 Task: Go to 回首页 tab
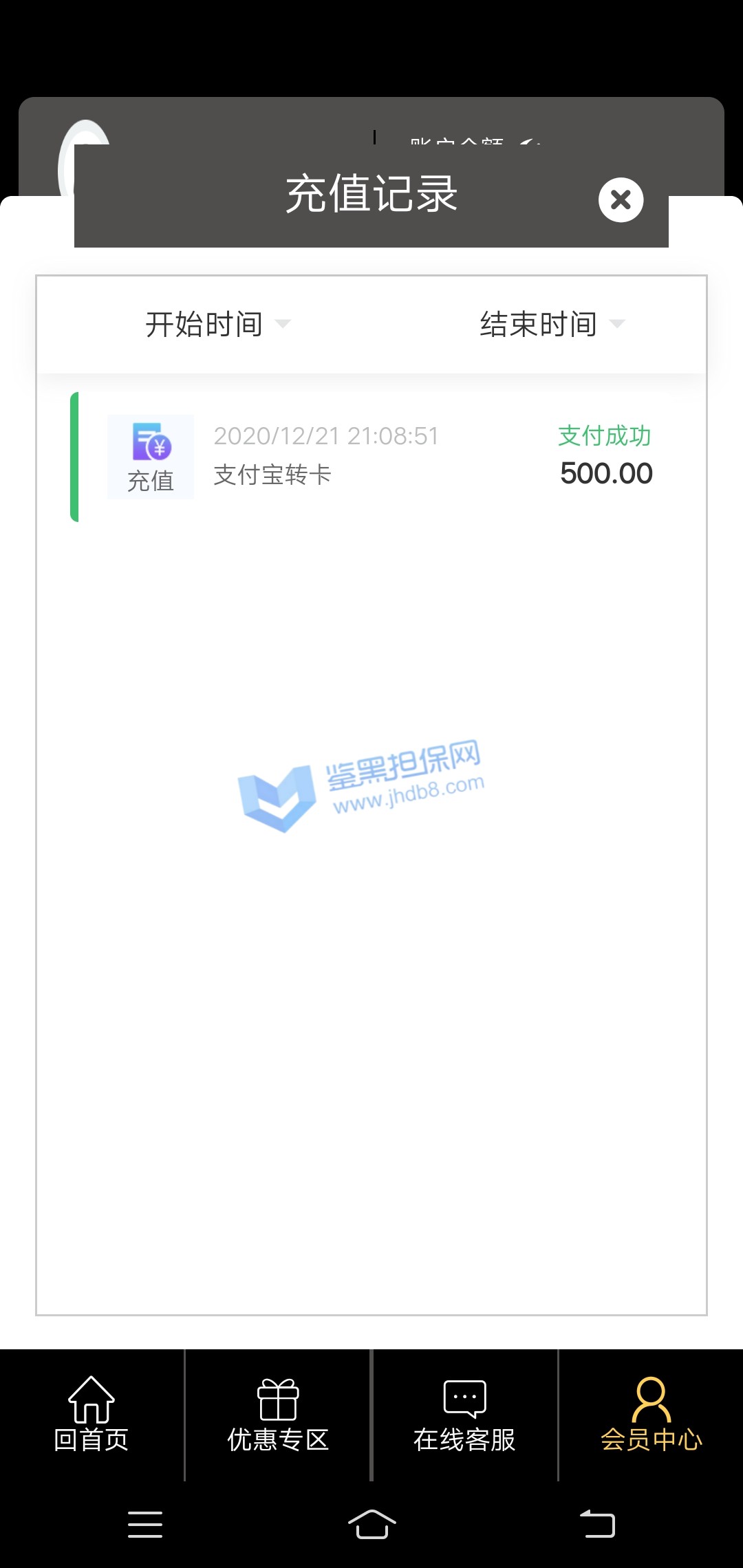(x=91, y=1415)
